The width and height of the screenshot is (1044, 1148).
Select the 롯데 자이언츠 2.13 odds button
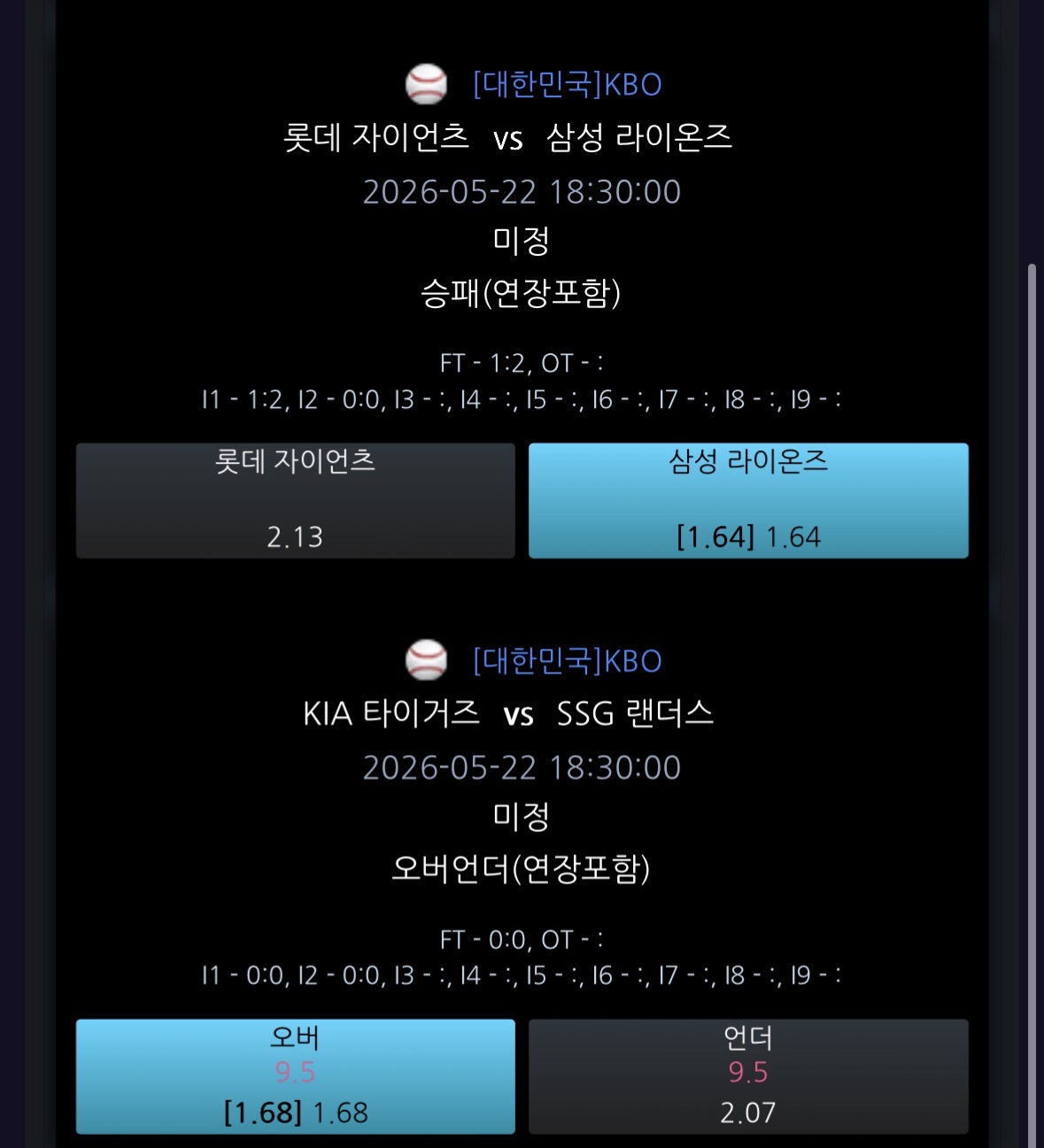295,500
